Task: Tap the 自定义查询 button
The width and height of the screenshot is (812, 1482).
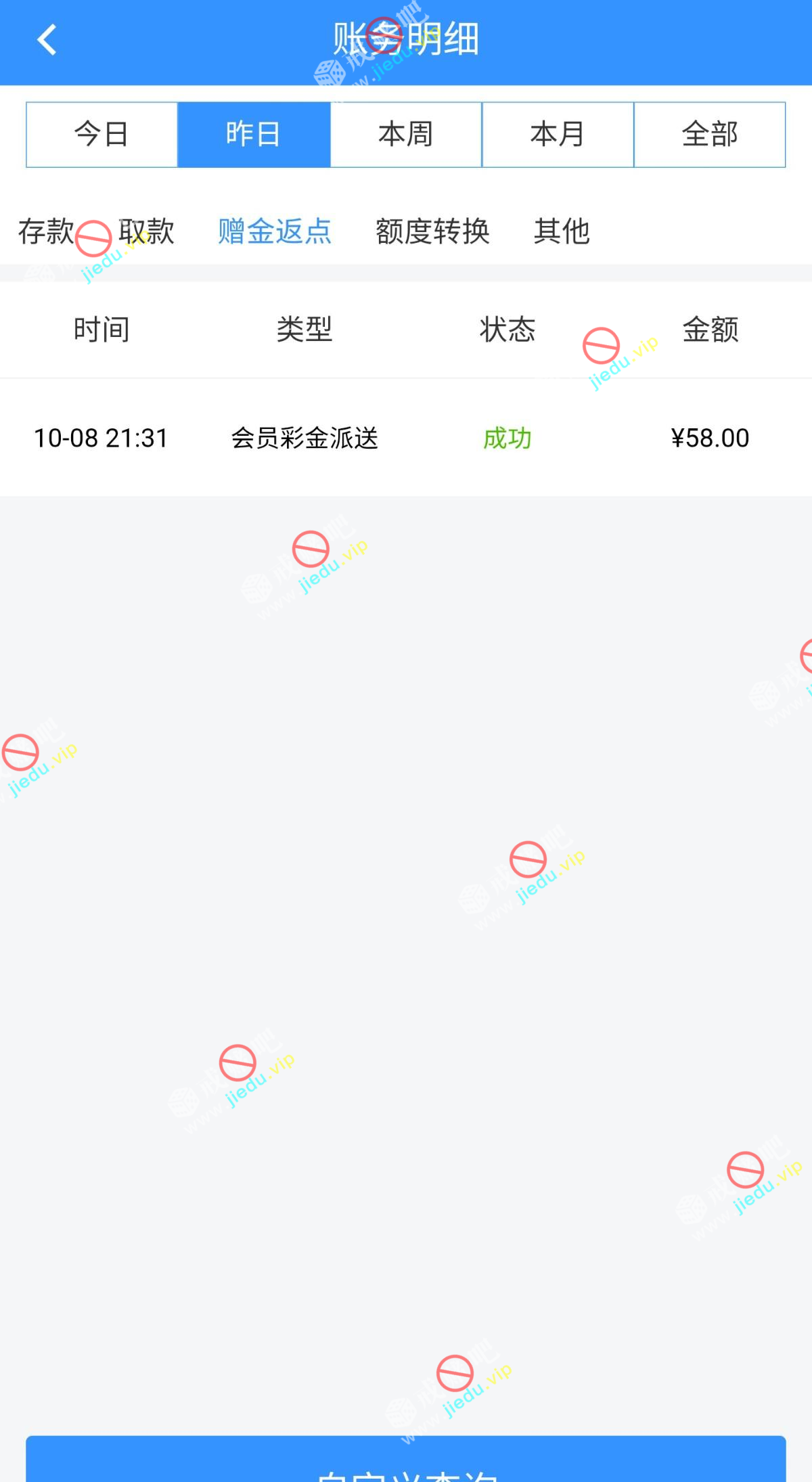Action: coord(406,1462)
